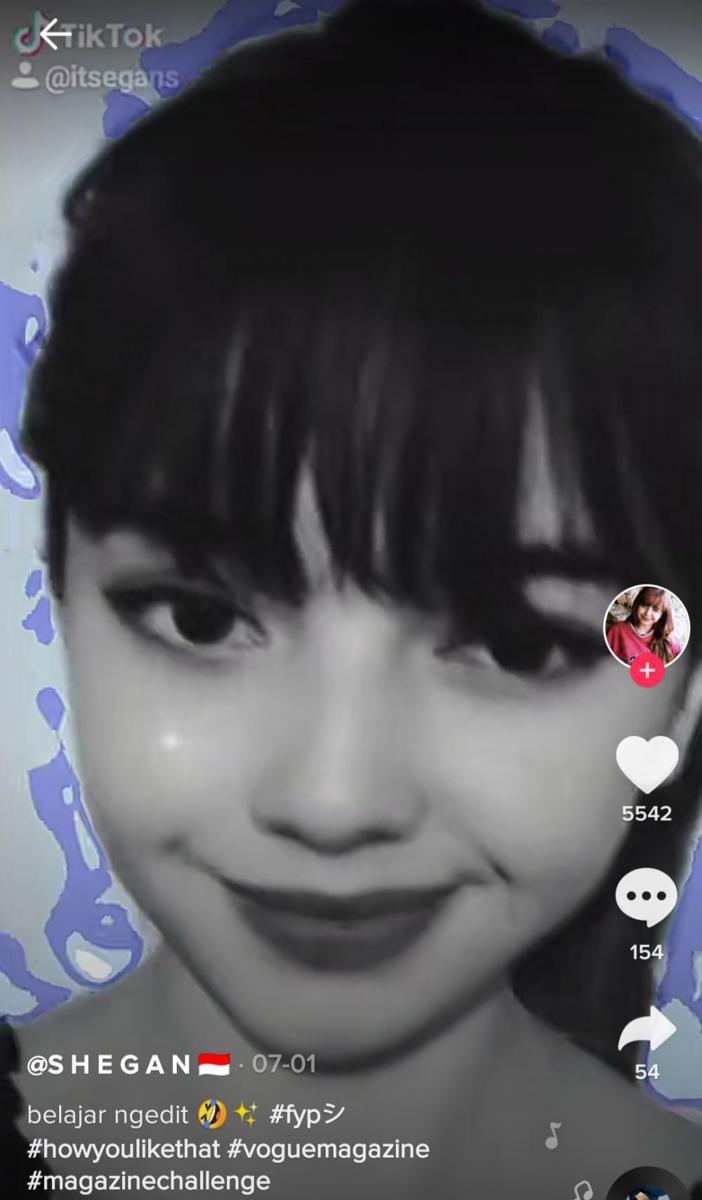Open the #magazinechallenge hashtag

click(x=148, y=1181)
